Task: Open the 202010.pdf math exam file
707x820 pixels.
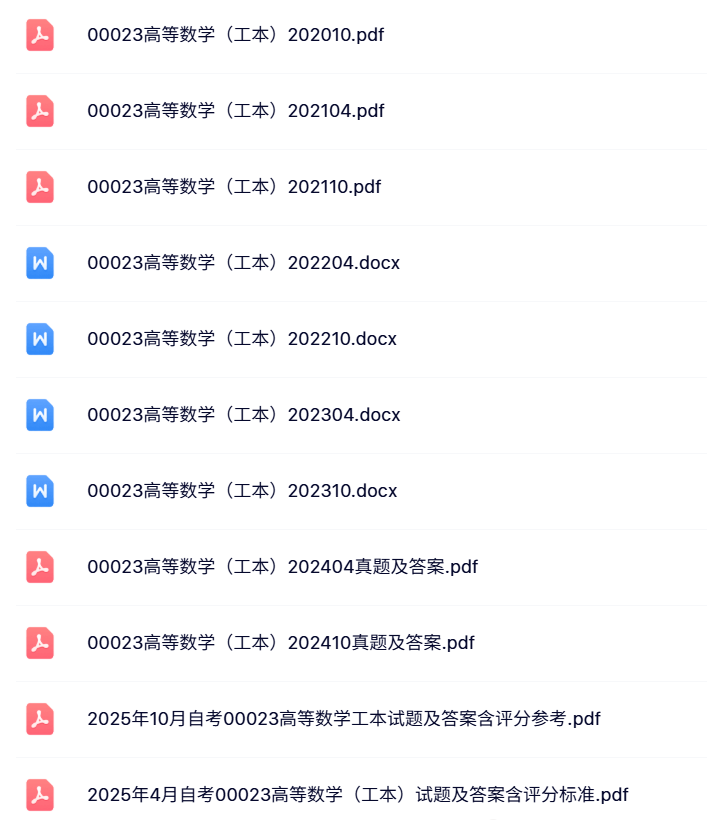Action: [x=235, y=35]
